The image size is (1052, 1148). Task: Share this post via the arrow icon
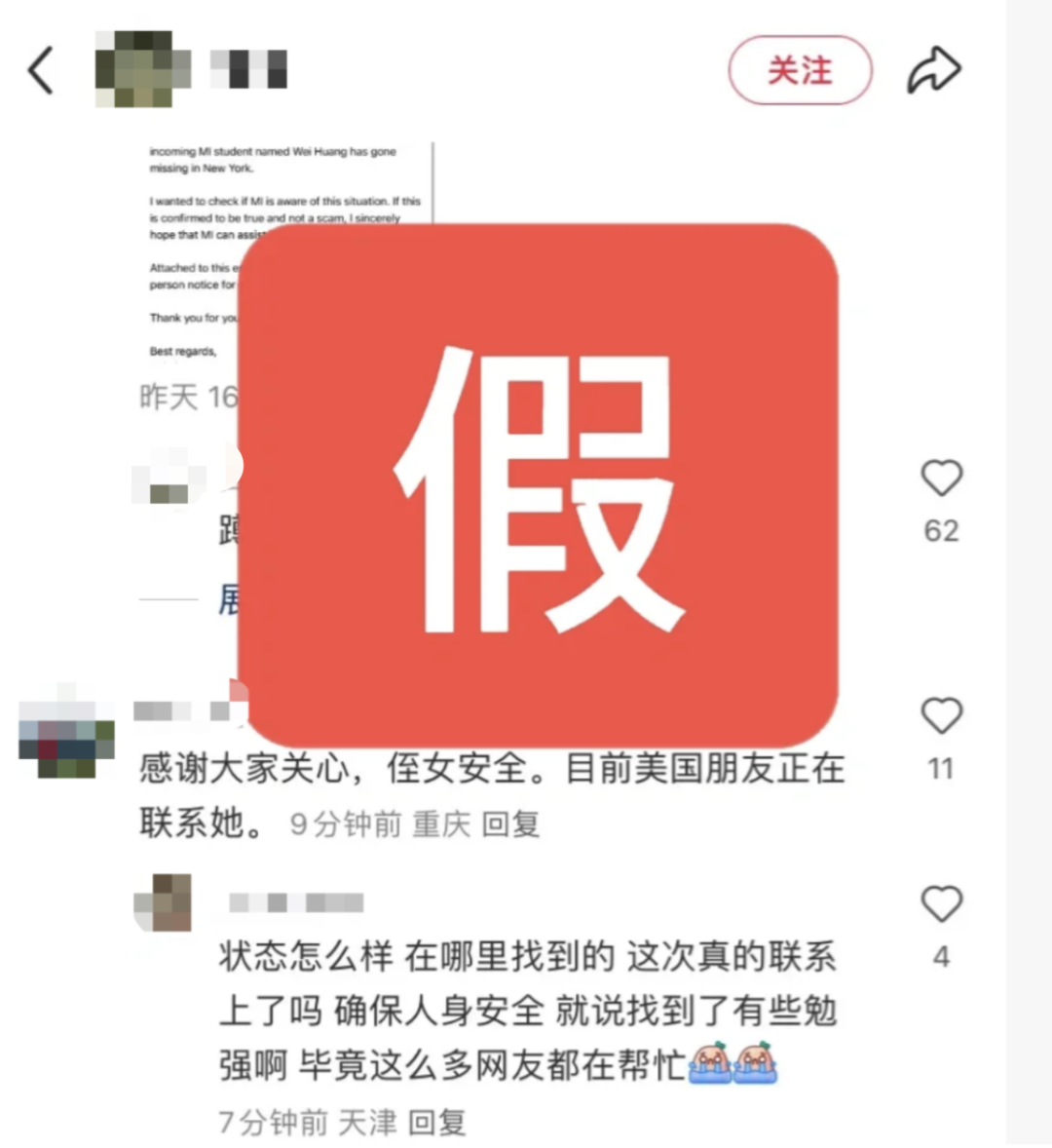(934, 70)
